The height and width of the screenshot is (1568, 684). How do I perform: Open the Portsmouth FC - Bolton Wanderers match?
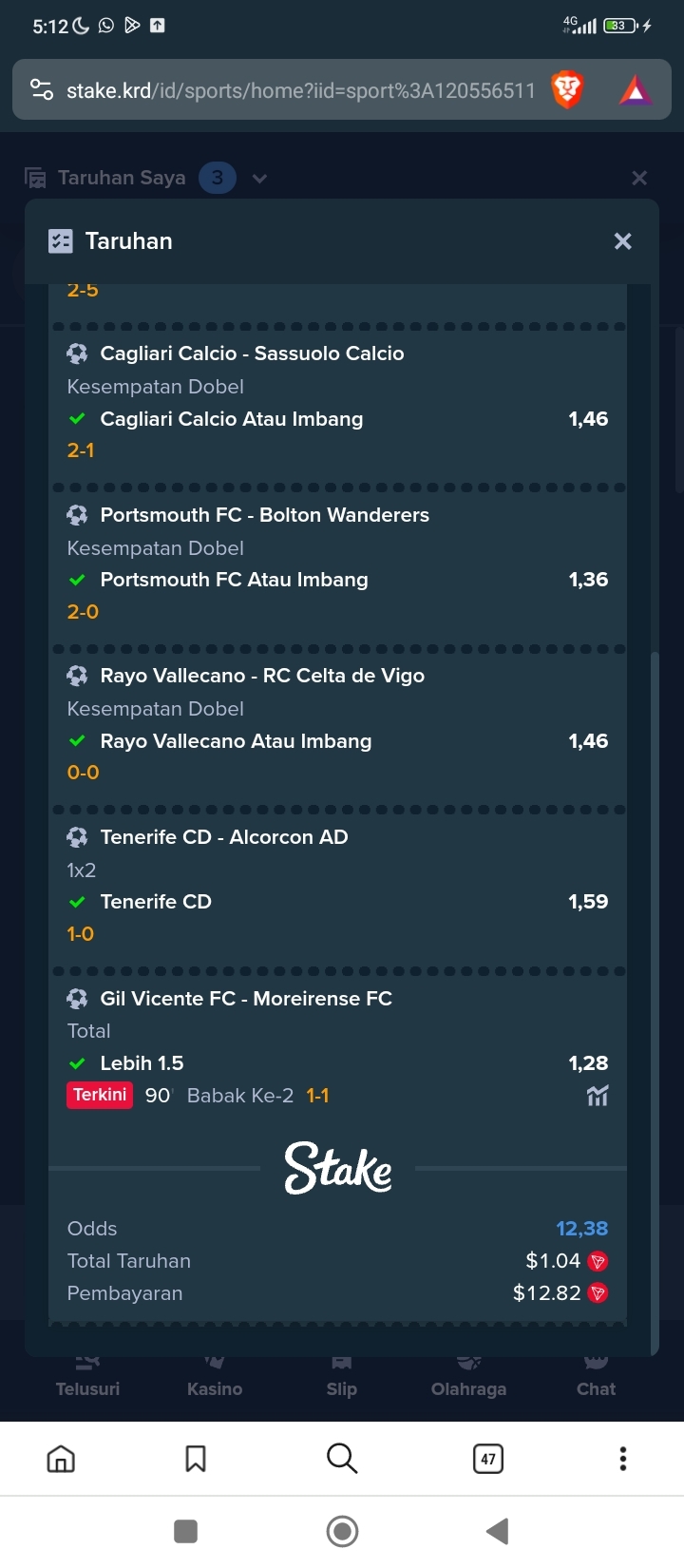(264, 515)
